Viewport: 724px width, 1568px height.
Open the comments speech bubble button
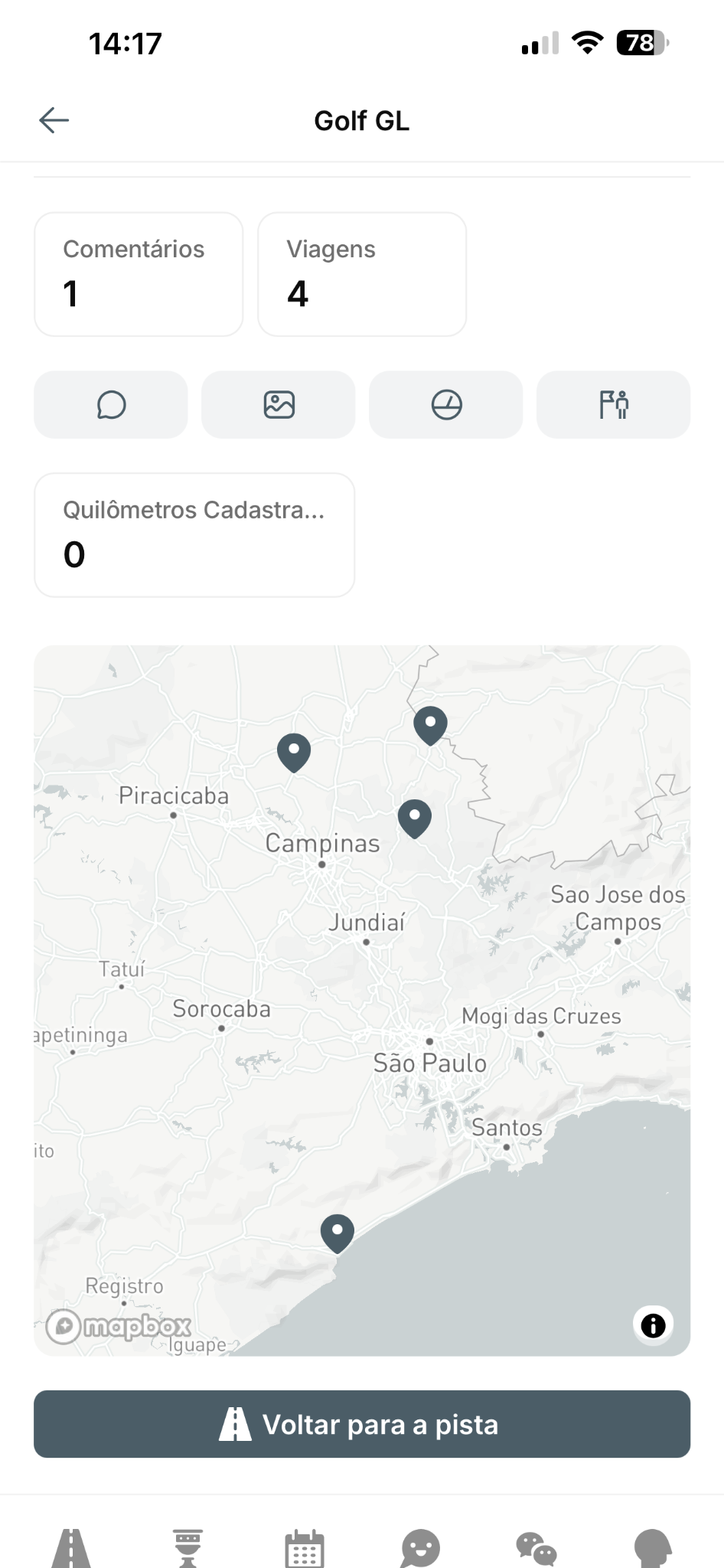111,405
